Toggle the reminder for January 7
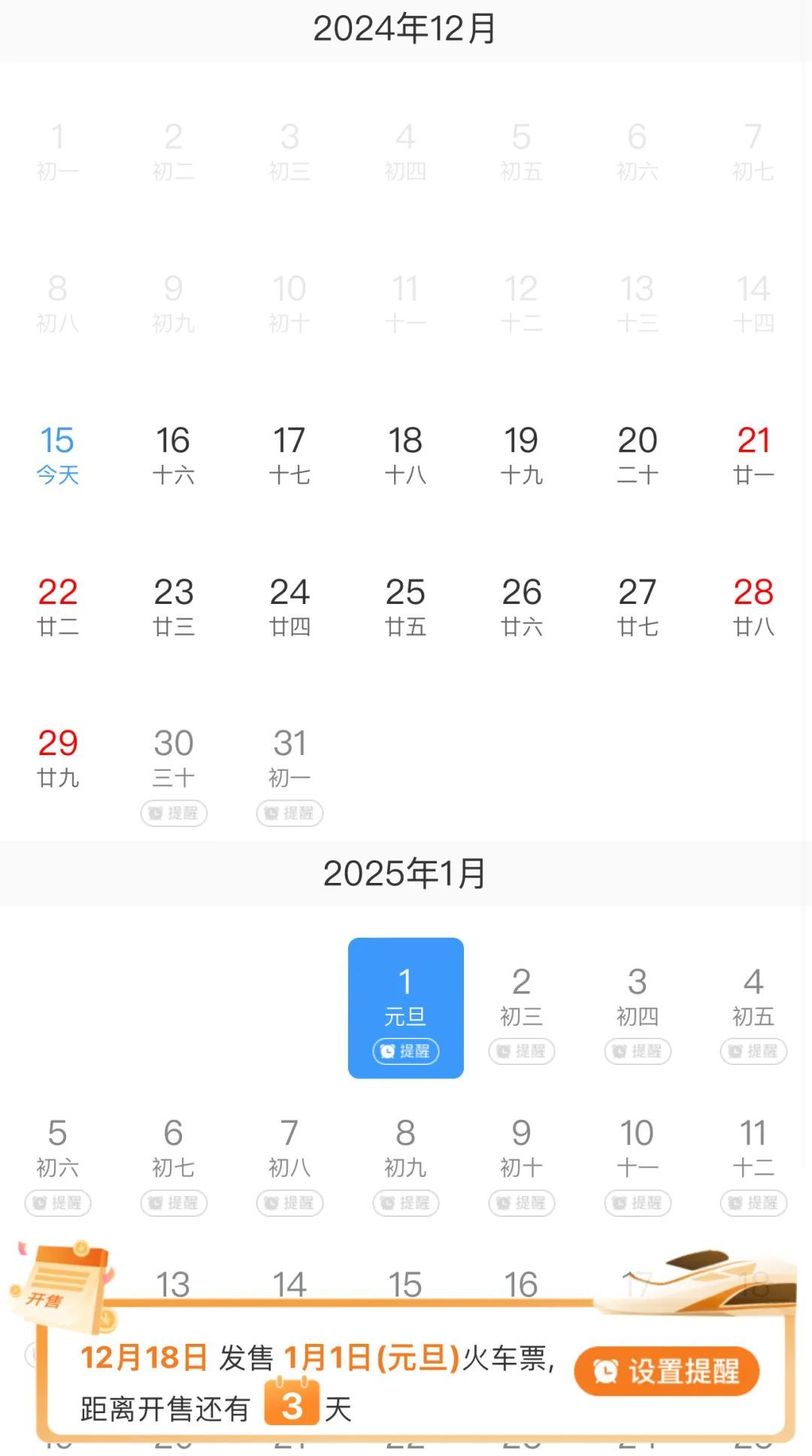Viewport: 812px width, 1456px height. [289, 1203]
